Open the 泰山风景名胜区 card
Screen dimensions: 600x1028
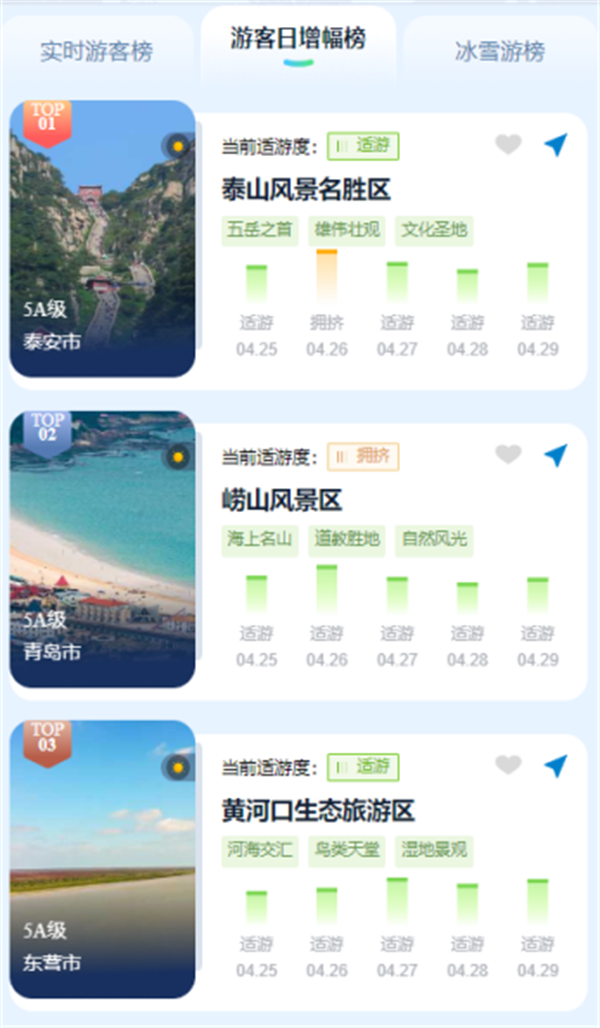click(305, 190)
